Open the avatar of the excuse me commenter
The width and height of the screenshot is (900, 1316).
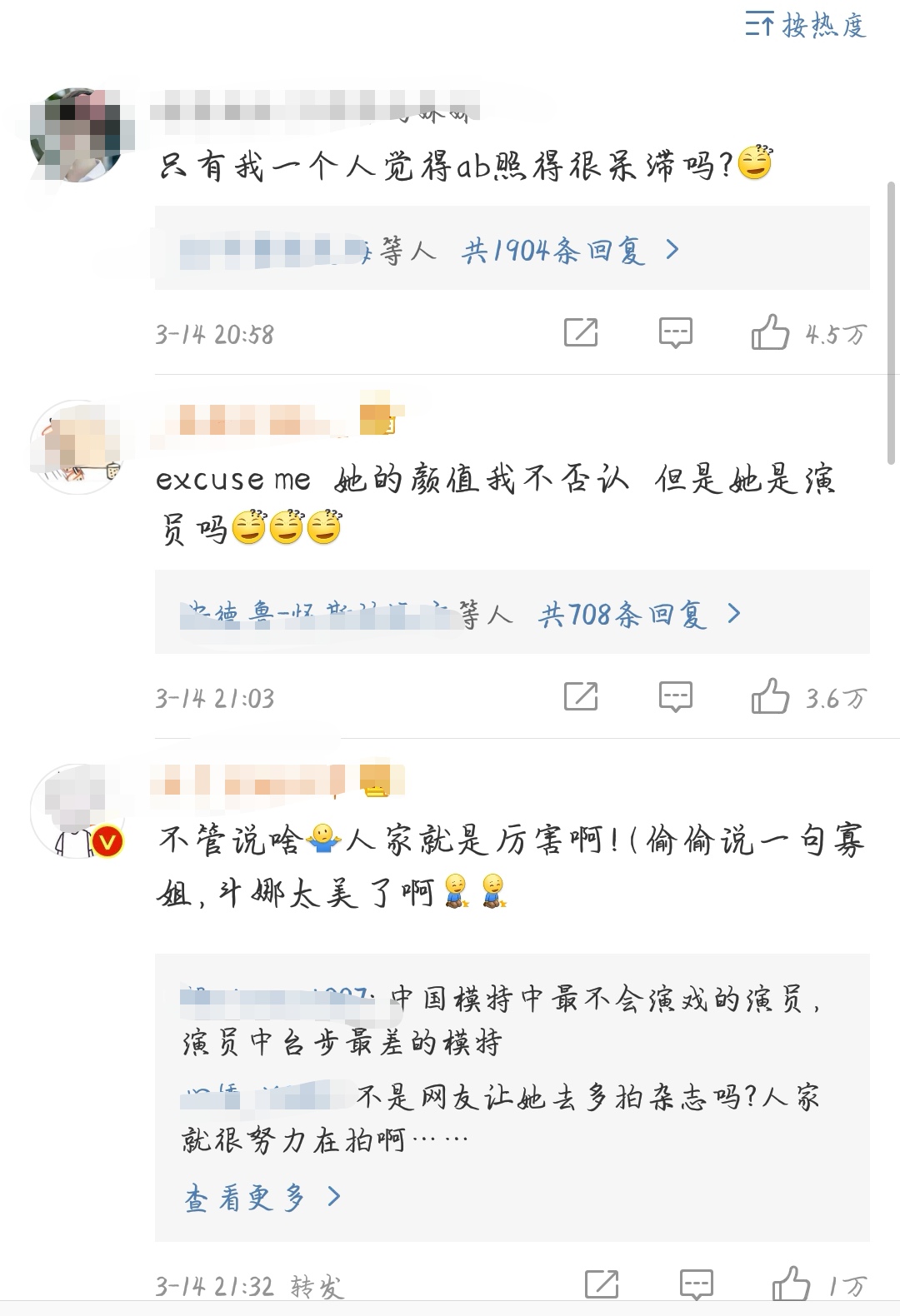[x=77, y=446]
